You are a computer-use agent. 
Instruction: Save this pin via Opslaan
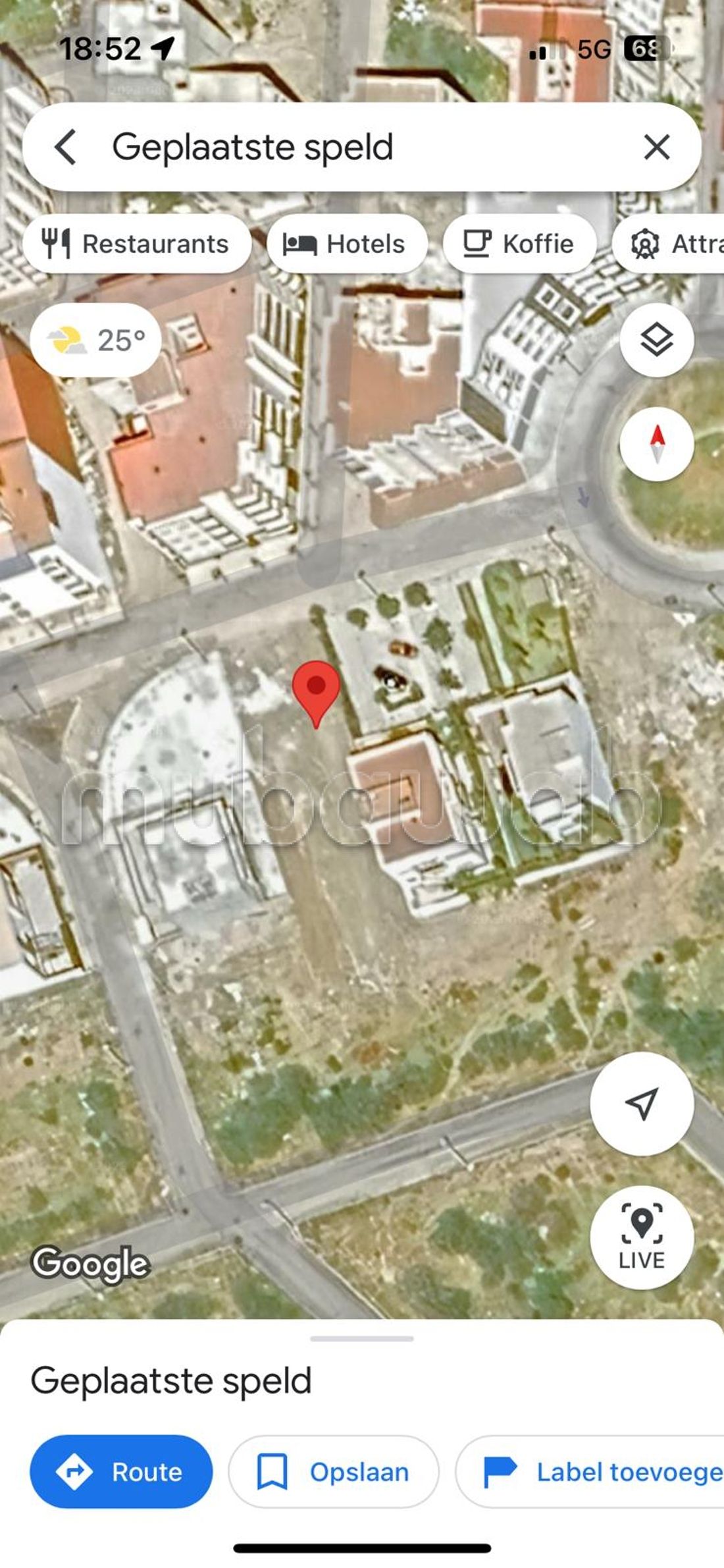coord(333,1471)
